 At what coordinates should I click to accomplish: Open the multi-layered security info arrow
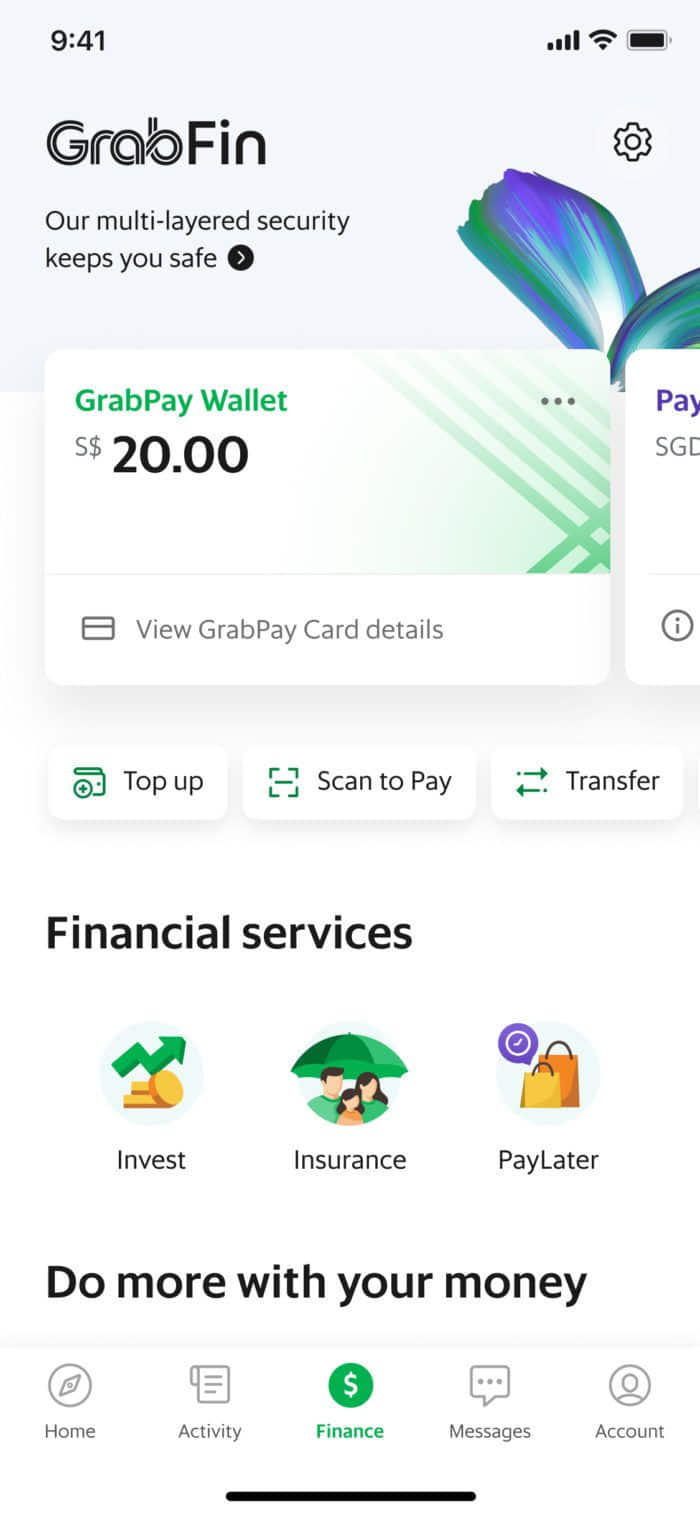click(241, 258)
